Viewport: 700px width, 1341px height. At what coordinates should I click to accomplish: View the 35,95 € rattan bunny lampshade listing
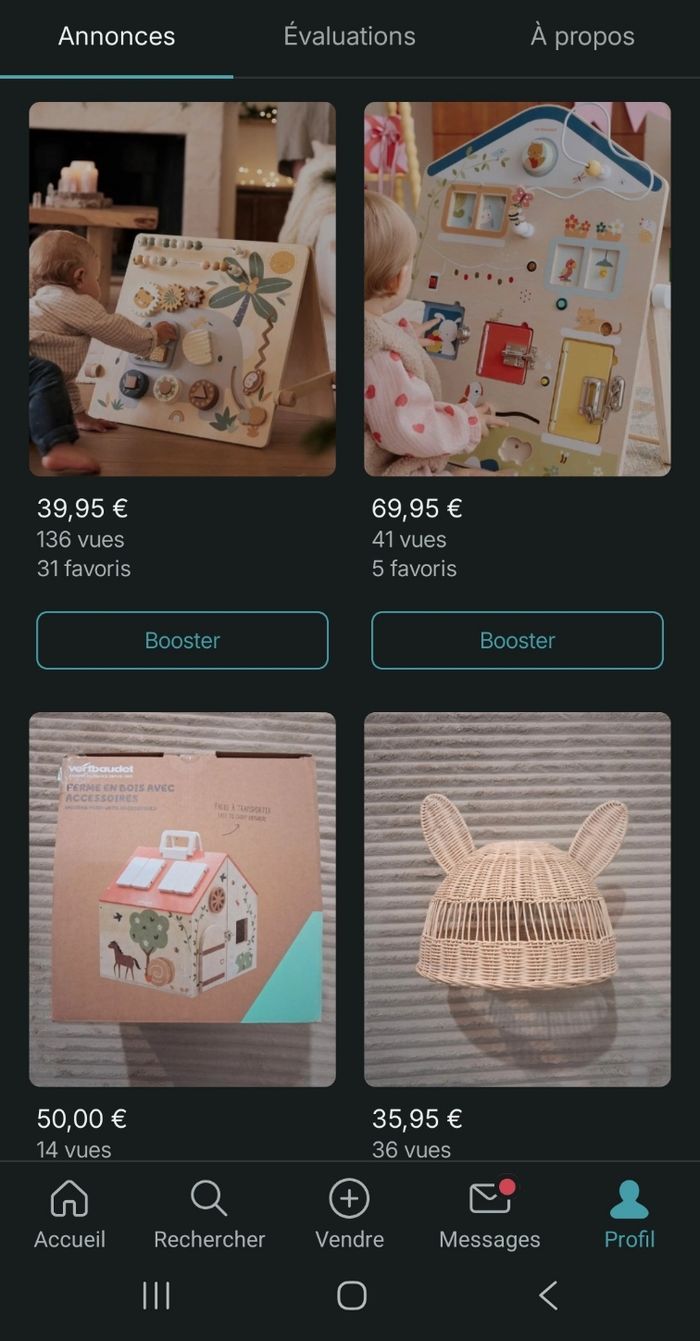517,899
